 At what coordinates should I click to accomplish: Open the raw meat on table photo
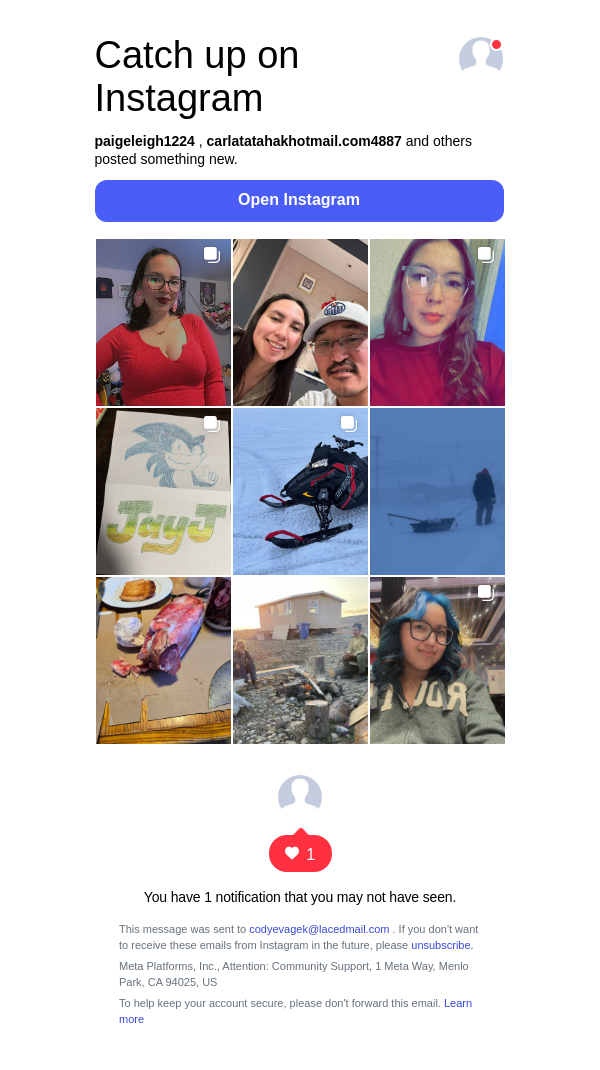[x=163, y=660]
